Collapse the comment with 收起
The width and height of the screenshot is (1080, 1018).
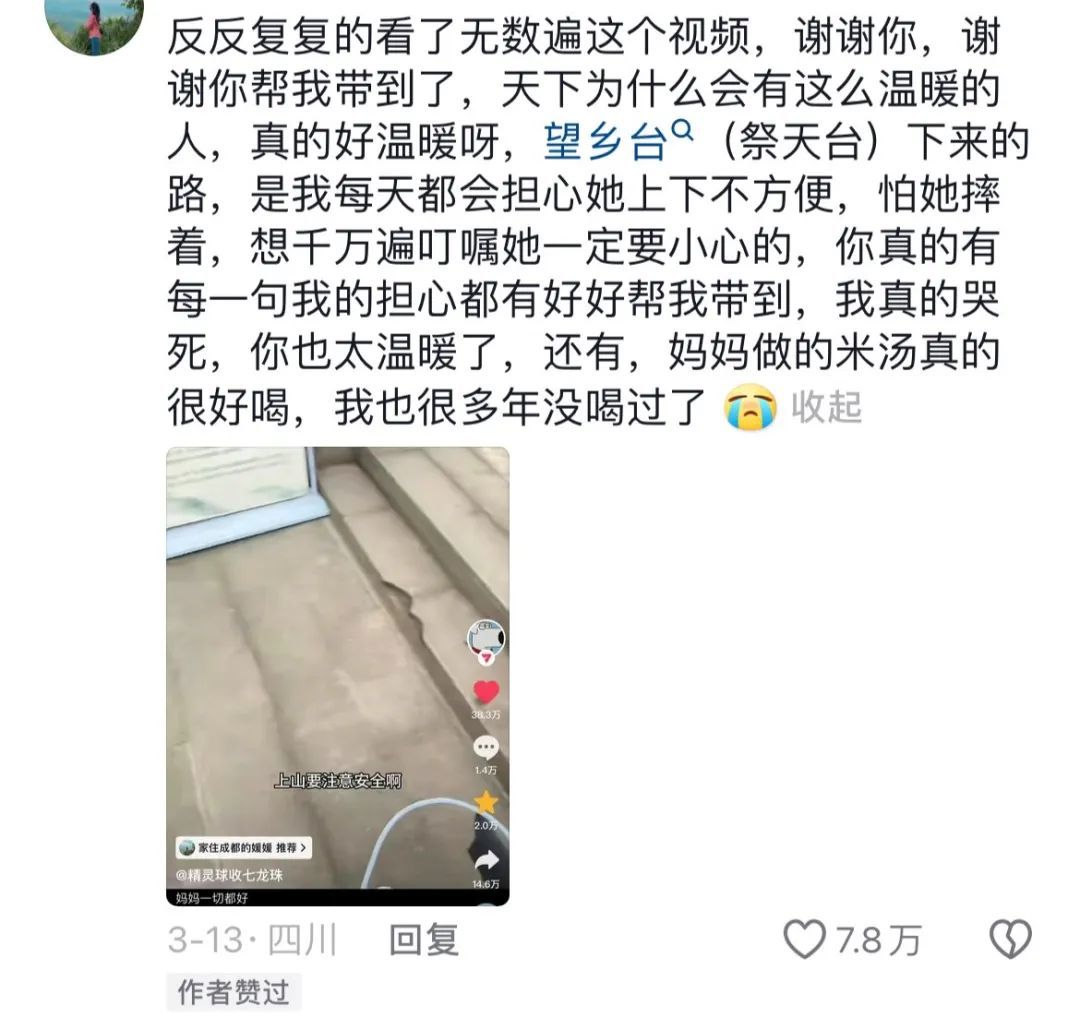tap(826, 407)
